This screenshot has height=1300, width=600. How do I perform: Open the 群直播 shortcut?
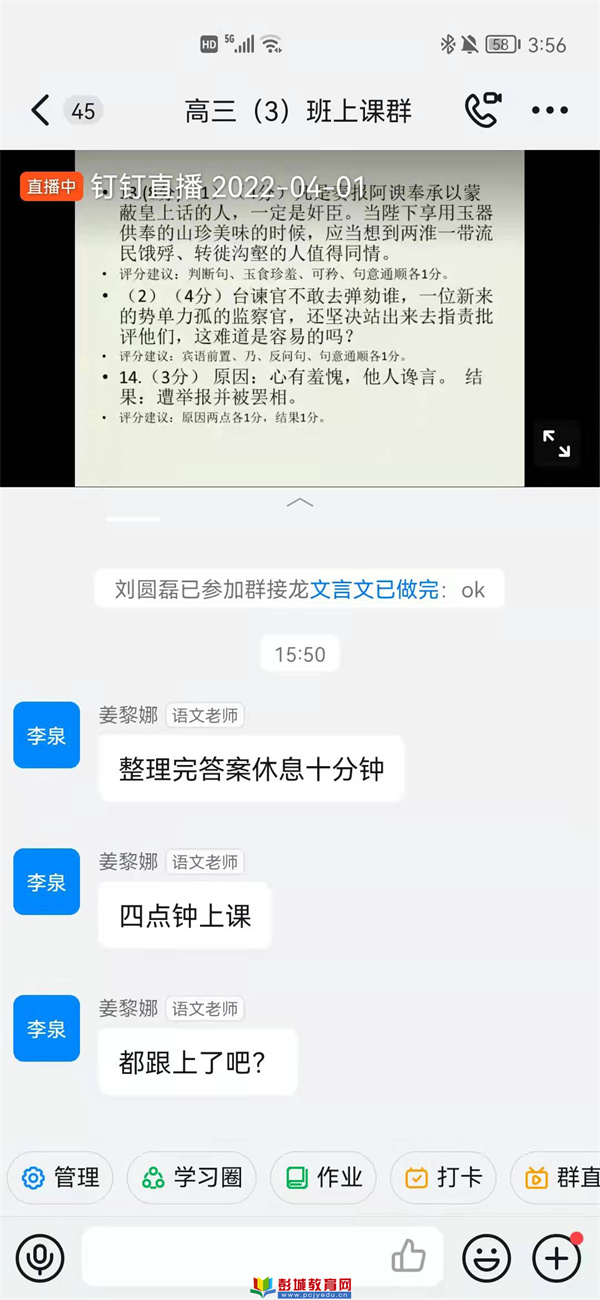coord(560,1178)
